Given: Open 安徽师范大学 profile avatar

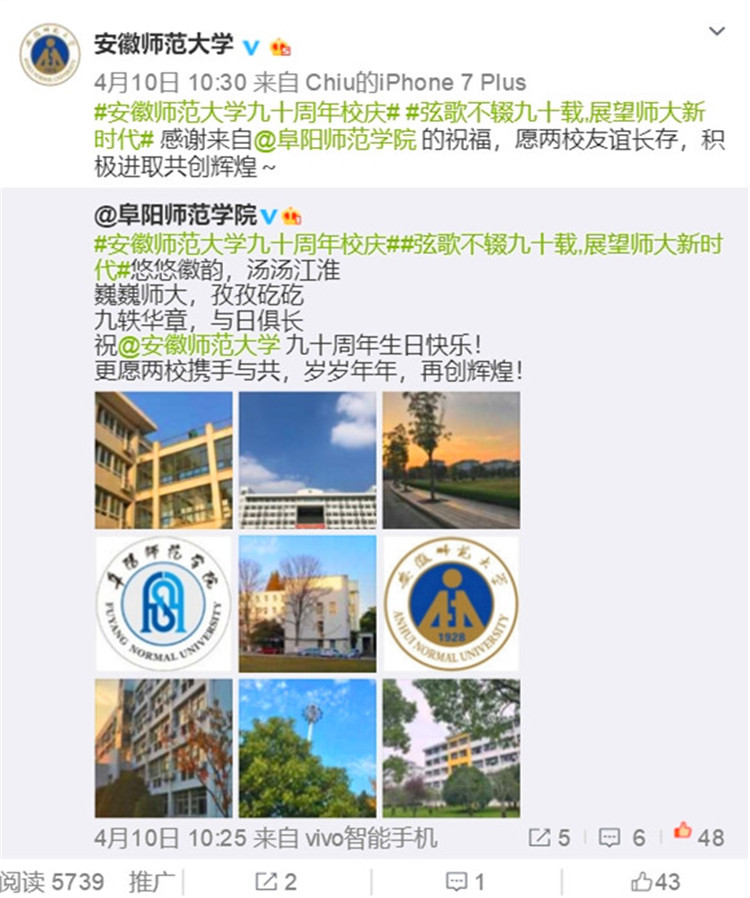Looking at the screenshot, I should coord(49,55).
